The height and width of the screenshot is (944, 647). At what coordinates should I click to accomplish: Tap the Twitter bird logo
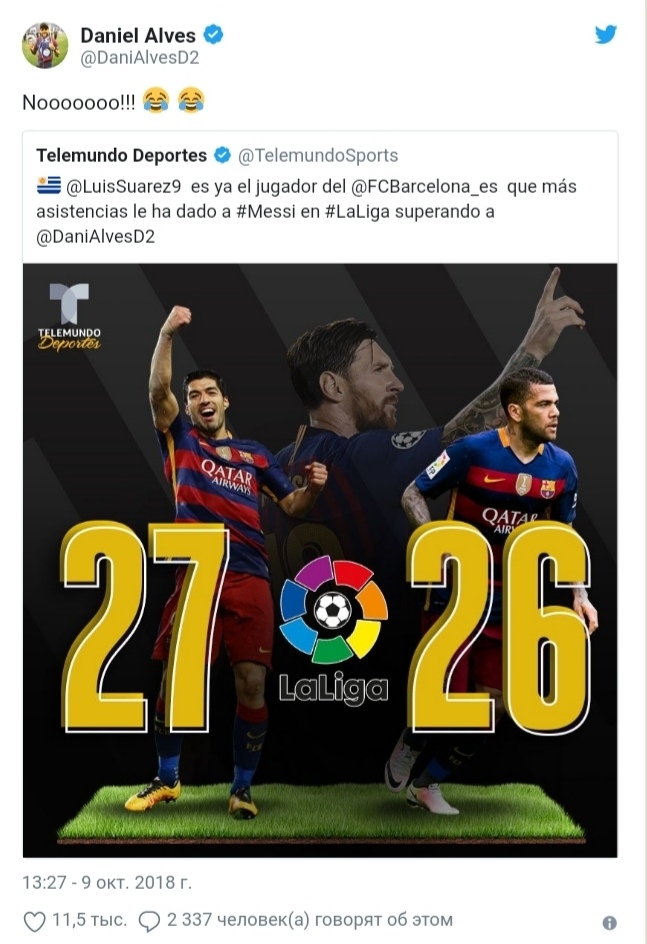[606, 35]
